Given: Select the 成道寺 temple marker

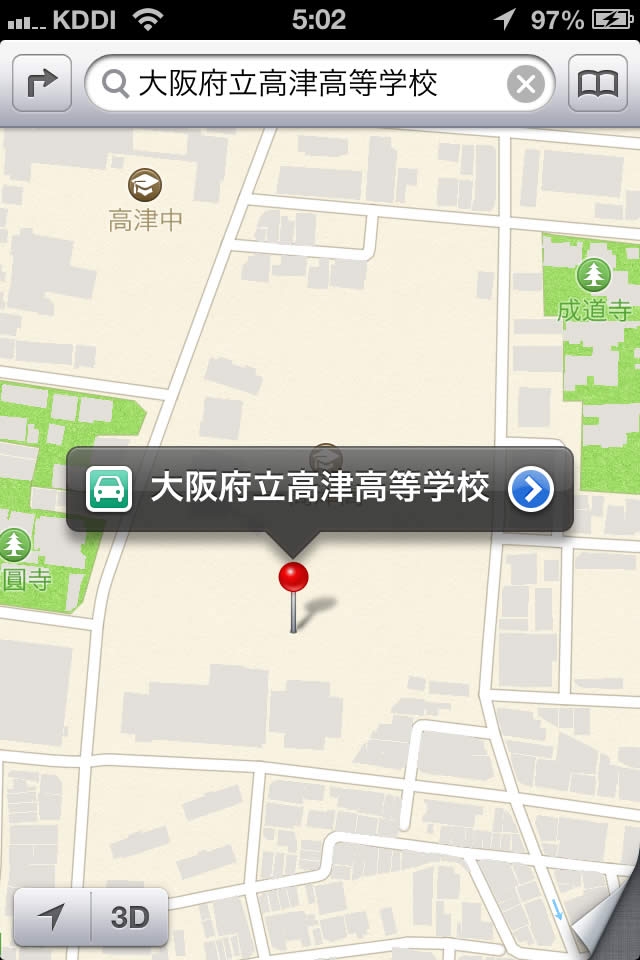Looking at the screenshot, I should coord(594,274).
